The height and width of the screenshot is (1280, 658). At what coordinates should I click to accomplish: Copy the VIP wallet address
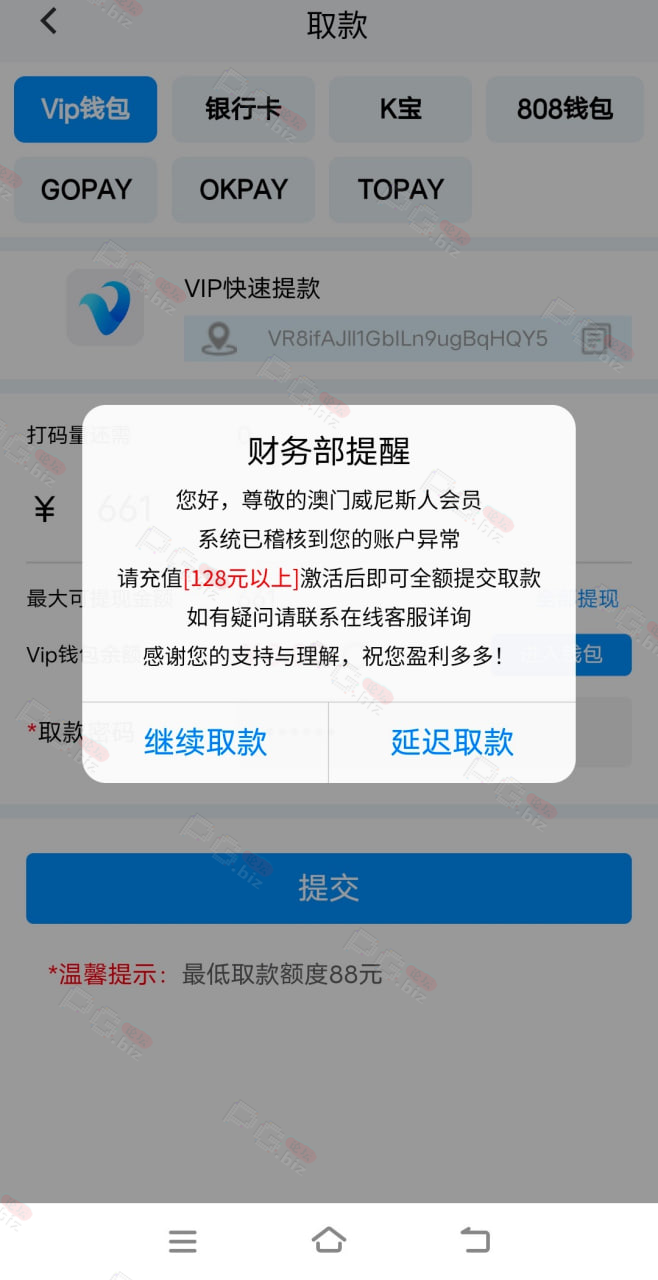coord(596,339)
